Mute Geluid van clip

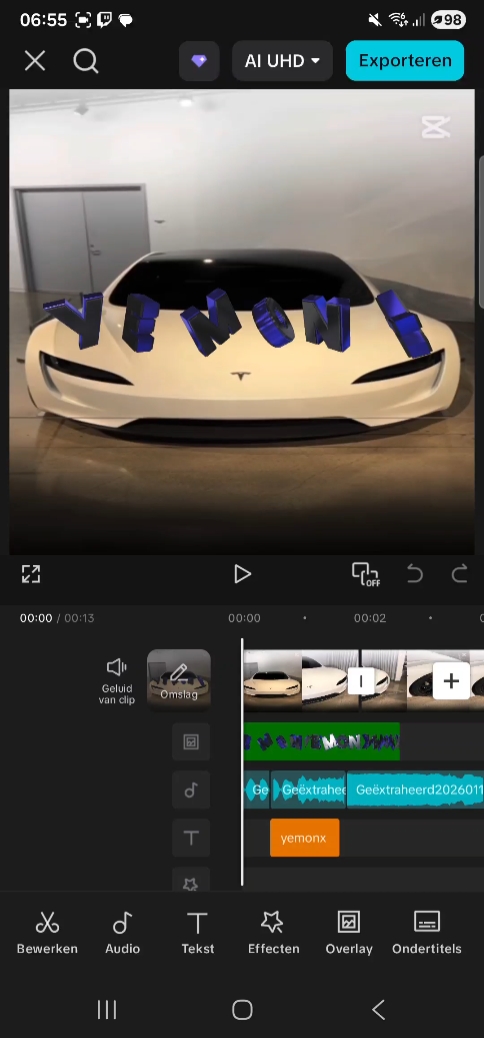117,681
